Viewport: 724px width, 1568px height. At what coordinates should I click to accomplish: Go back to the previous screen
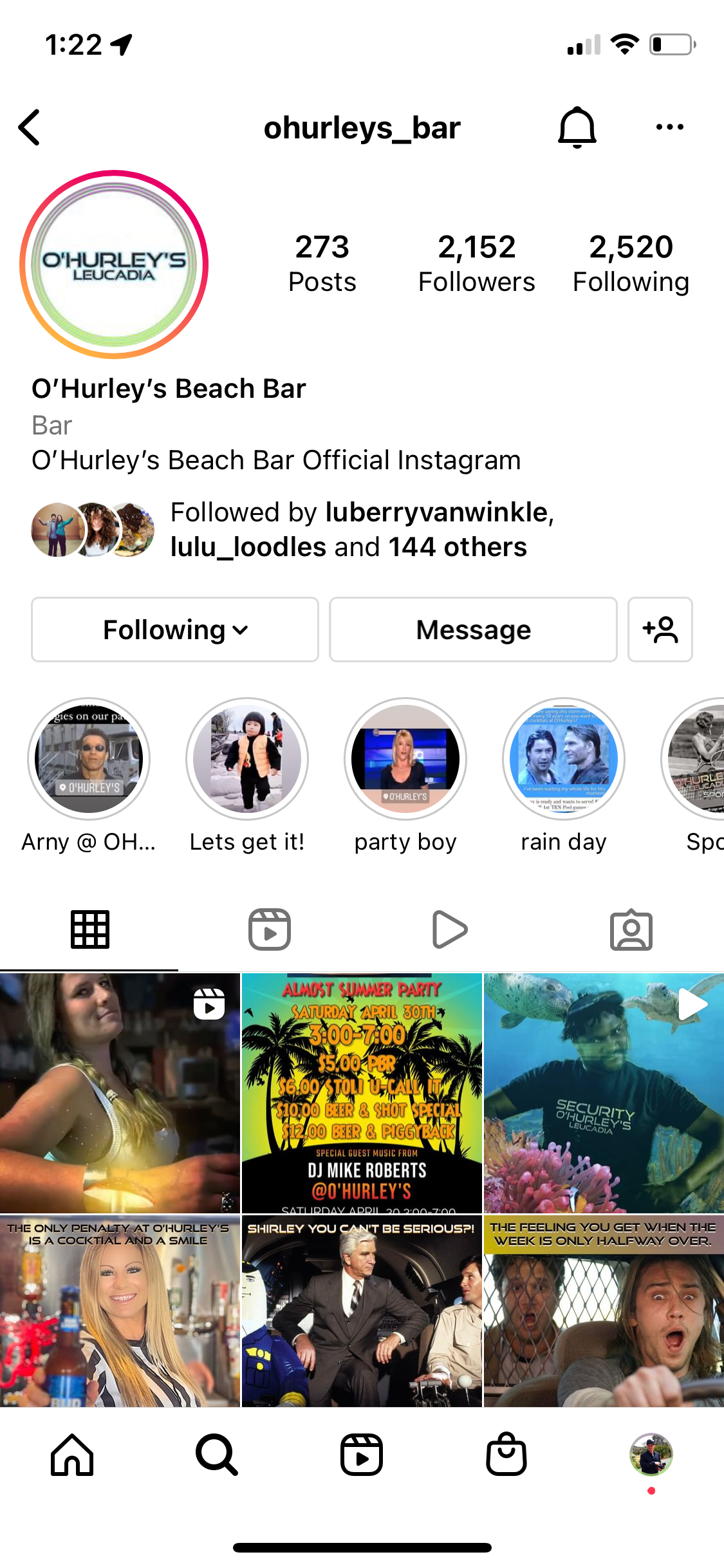[30, 127]
